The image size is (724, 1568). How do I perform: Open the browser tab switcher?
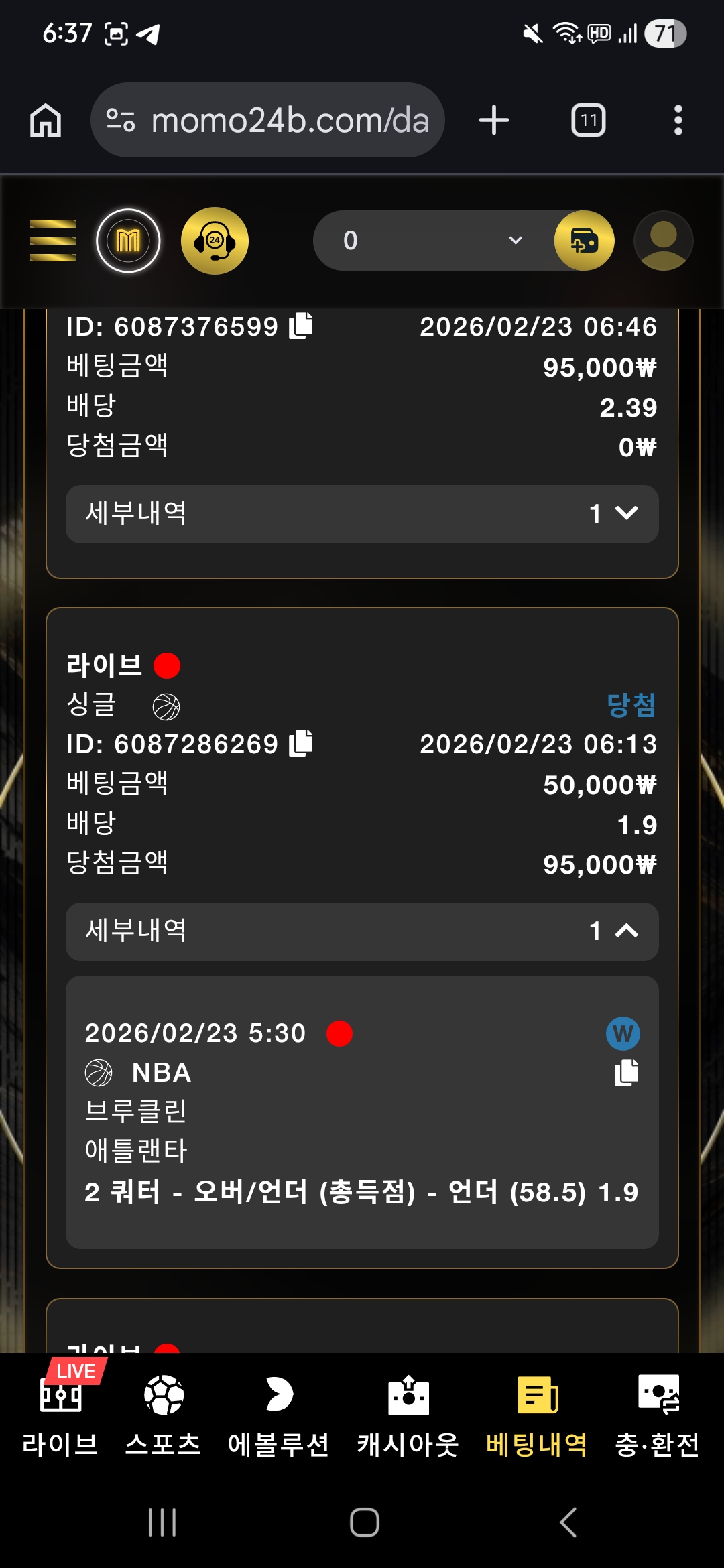click(x=588, y=121)
